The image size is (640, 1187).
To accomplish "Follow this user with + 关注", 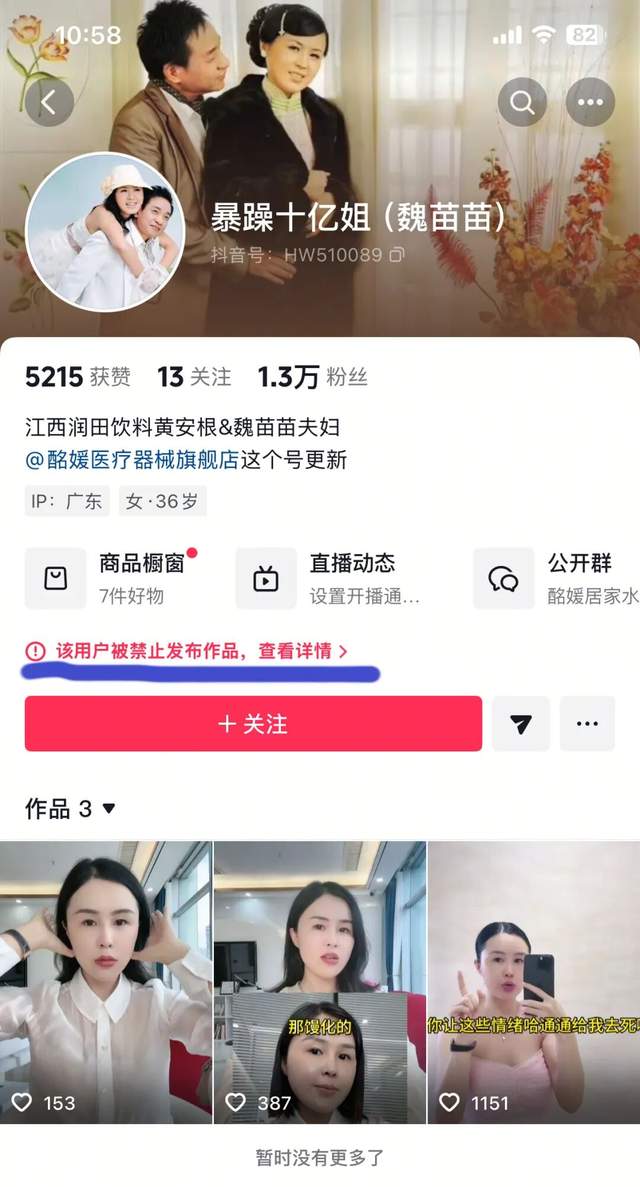I will pos(253,724).
